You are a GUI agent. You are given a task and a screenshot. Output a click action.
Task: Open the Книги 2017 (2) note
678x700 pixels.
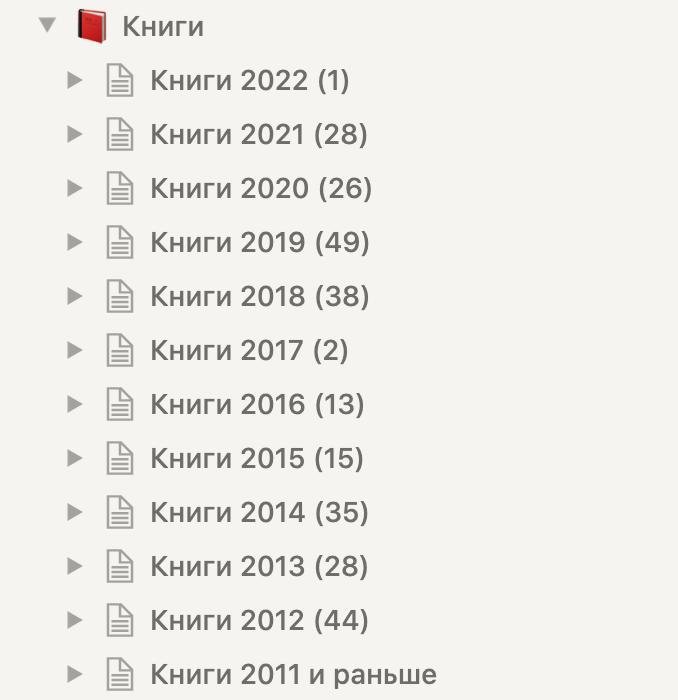[x=248, y=350]
